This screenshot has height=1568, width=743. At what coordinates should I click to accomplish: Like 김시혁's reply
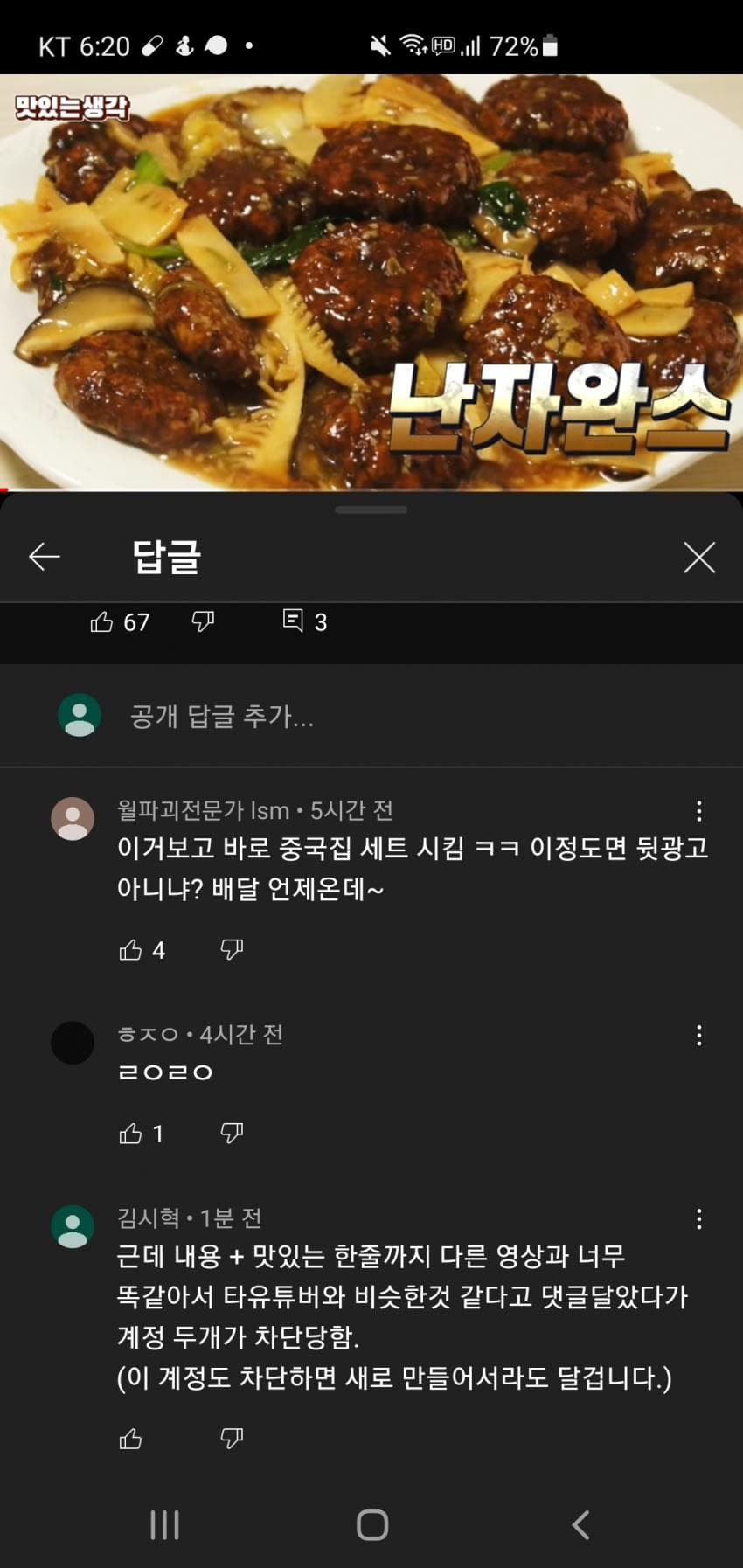point(131,1439)
